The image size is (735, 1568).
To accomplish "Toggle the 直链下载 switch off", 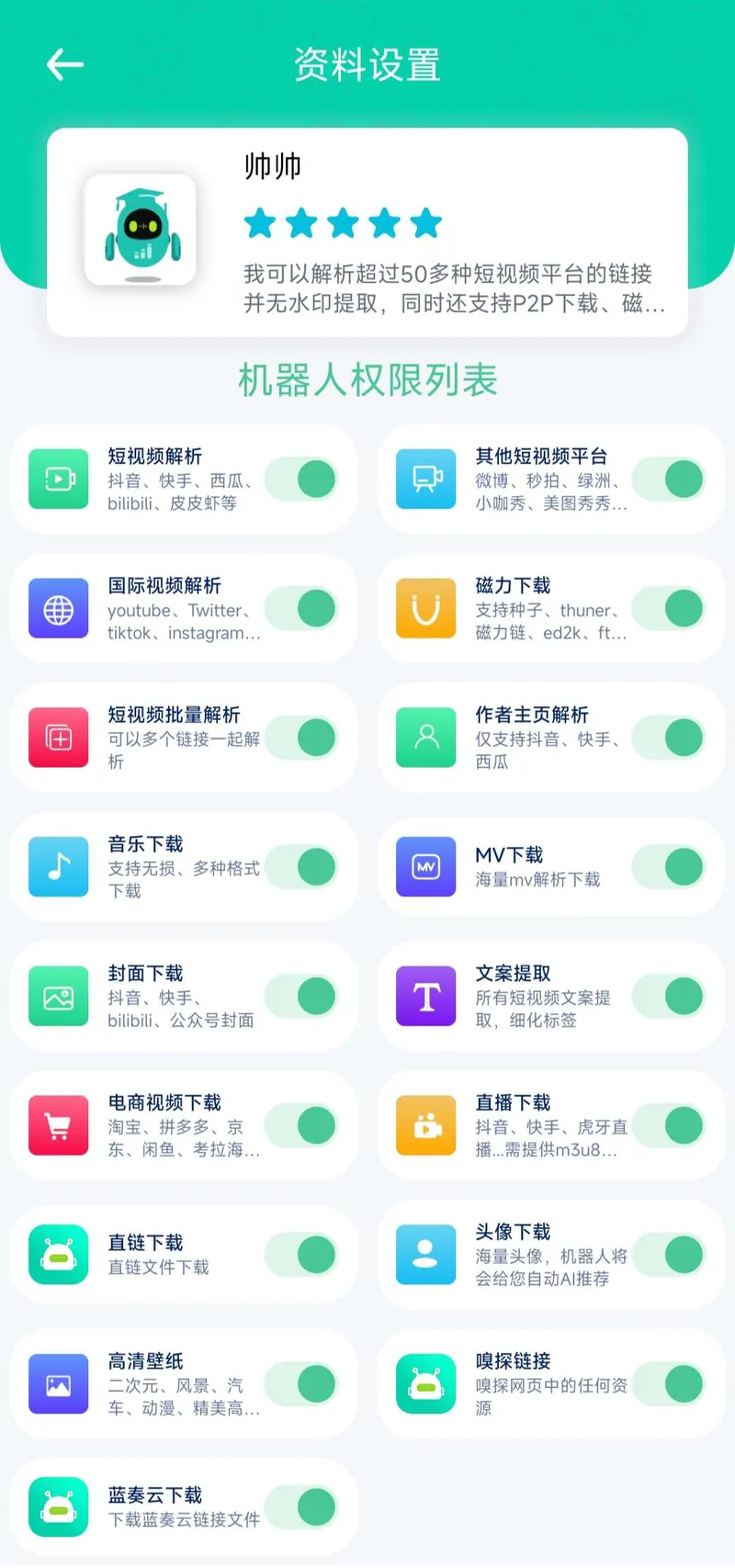I will (302, 1255).
